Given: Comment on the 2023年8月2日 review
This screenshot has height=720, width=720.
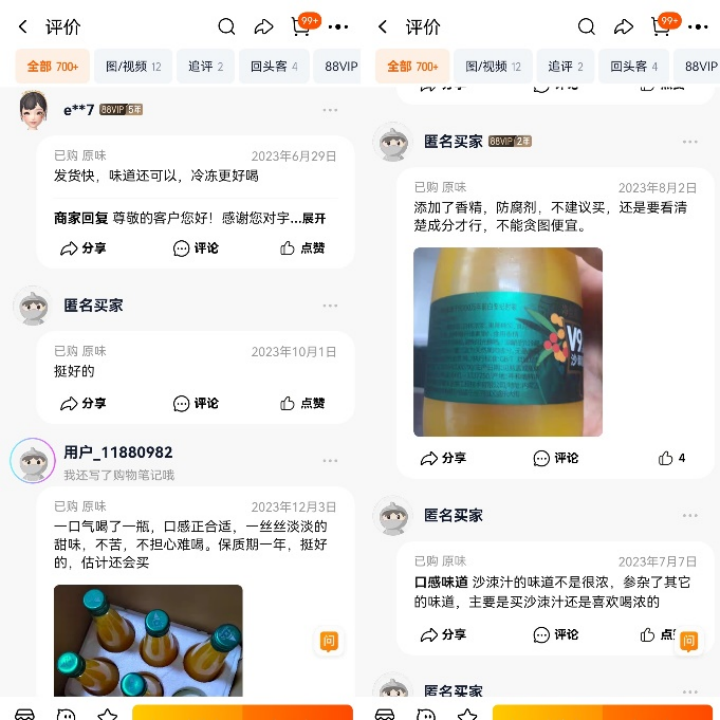Looking at the screenshot, I should pos(556,458).
